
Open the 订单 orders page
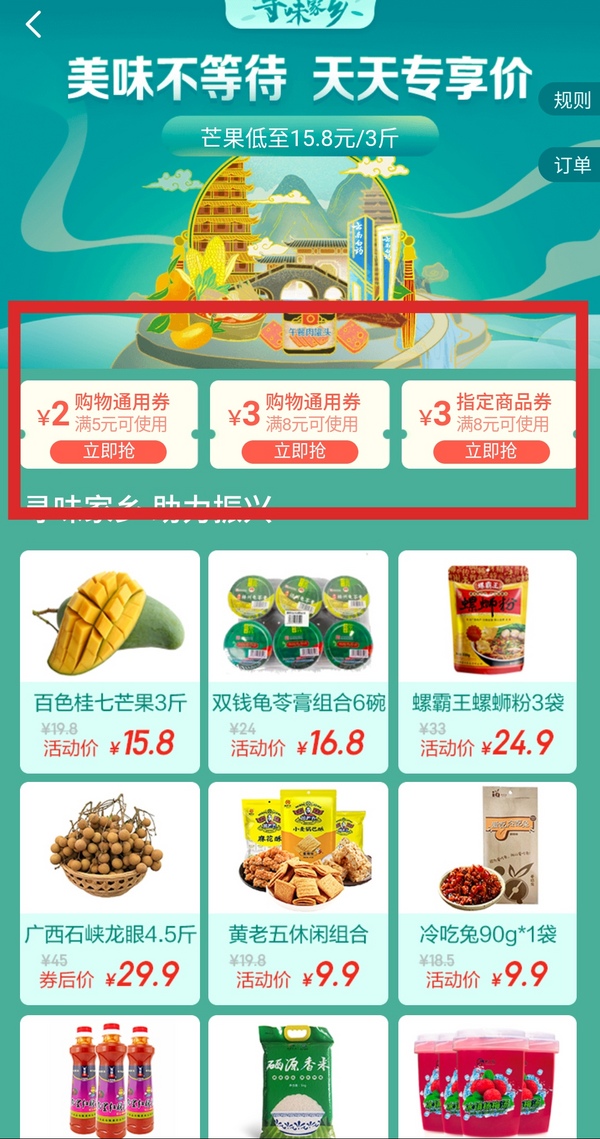click(x=571, y=165)
